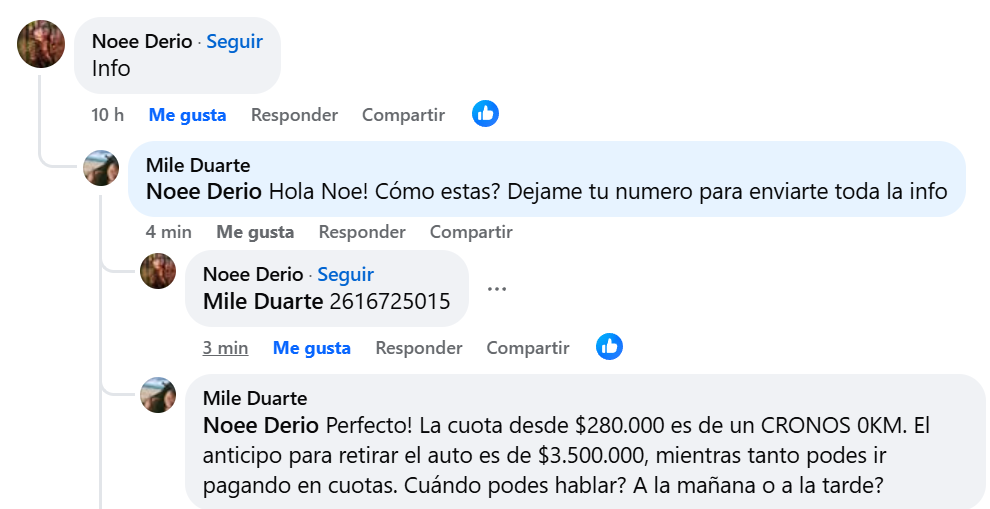Like the phone number comment
This screenshot has height=509, width=990.
311,348
